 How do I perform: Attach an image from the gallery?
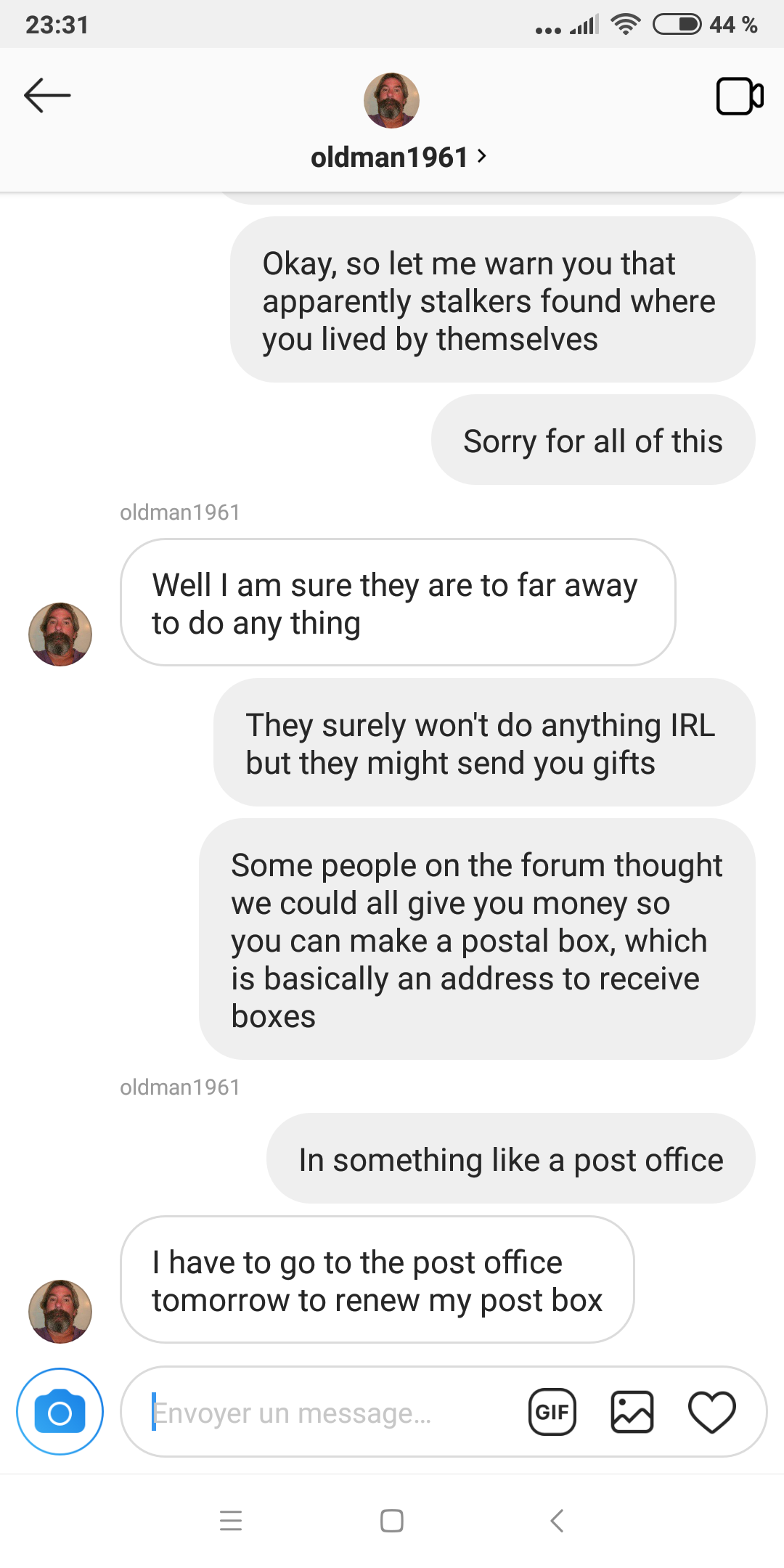tap(632, 1412)
